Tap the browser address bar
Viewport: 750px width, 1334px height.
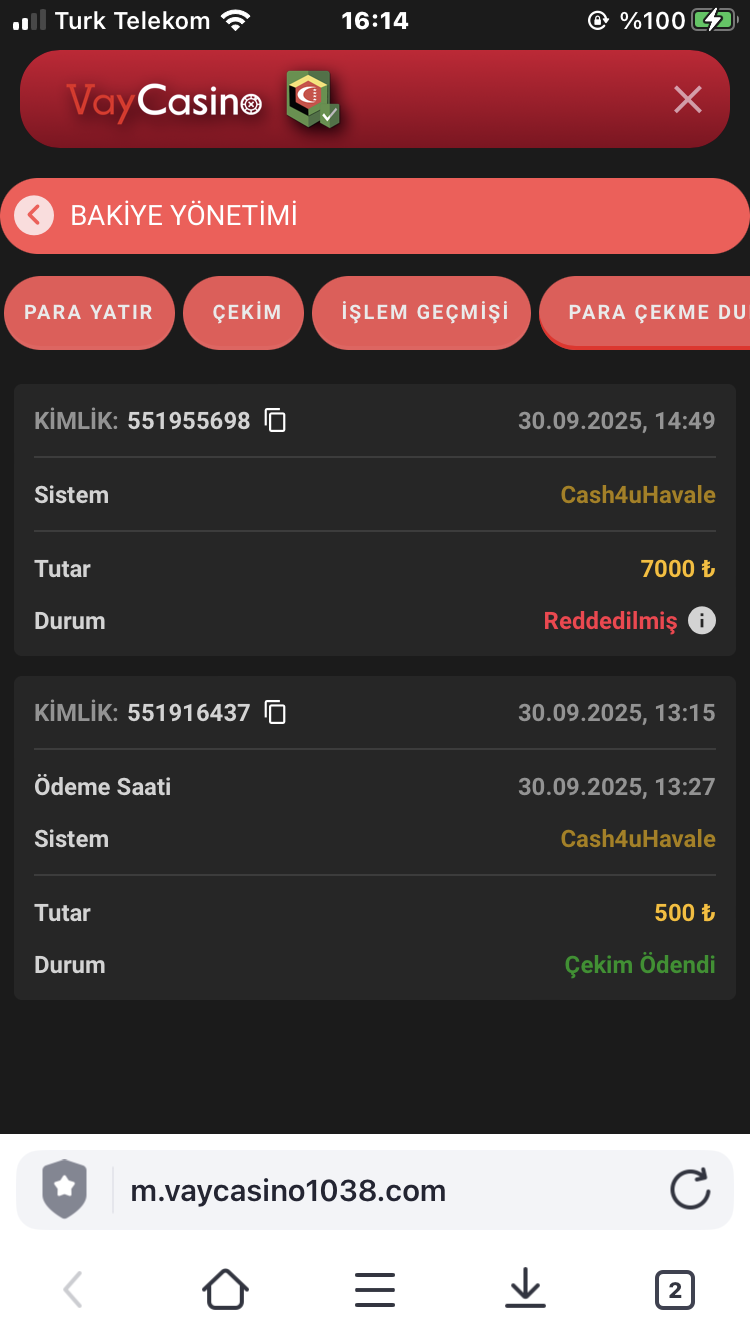tap(380, 1191)
